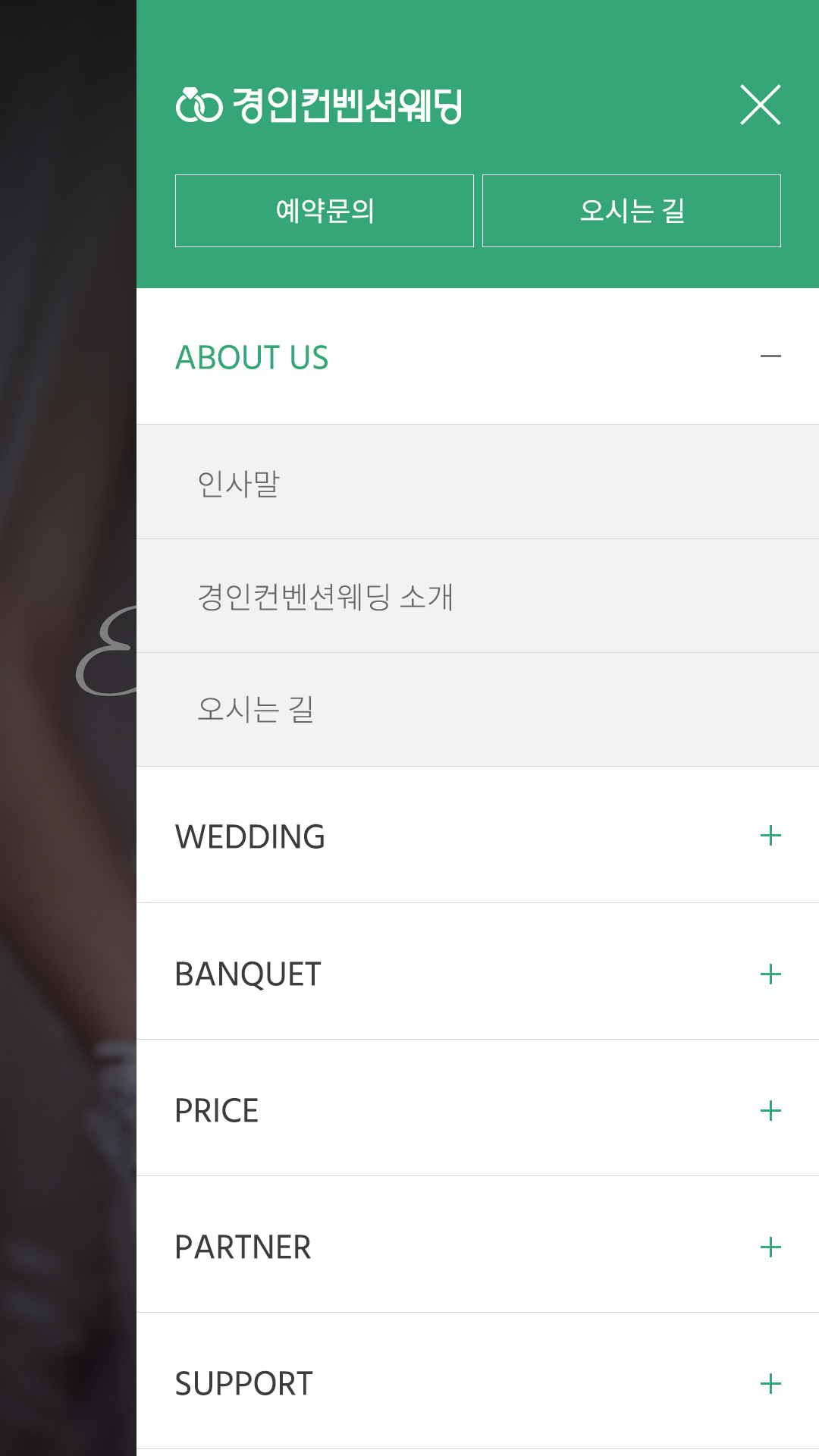819x1456 pixels.
Task: Expand the WEDDING menu
Action: pyautogui.click(x=770, y=836)
